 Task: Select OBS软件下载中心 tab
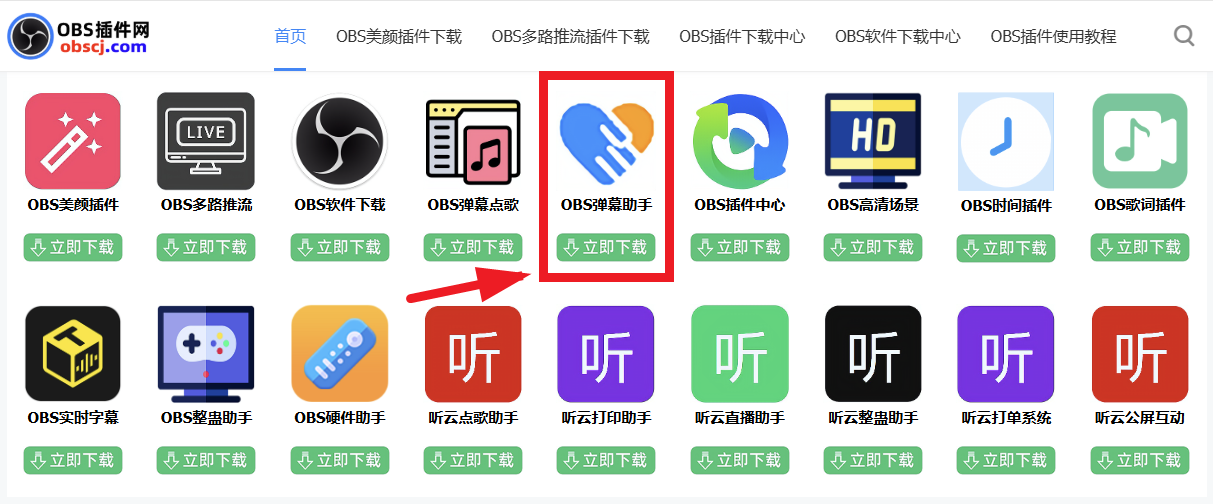coord(898,37)
